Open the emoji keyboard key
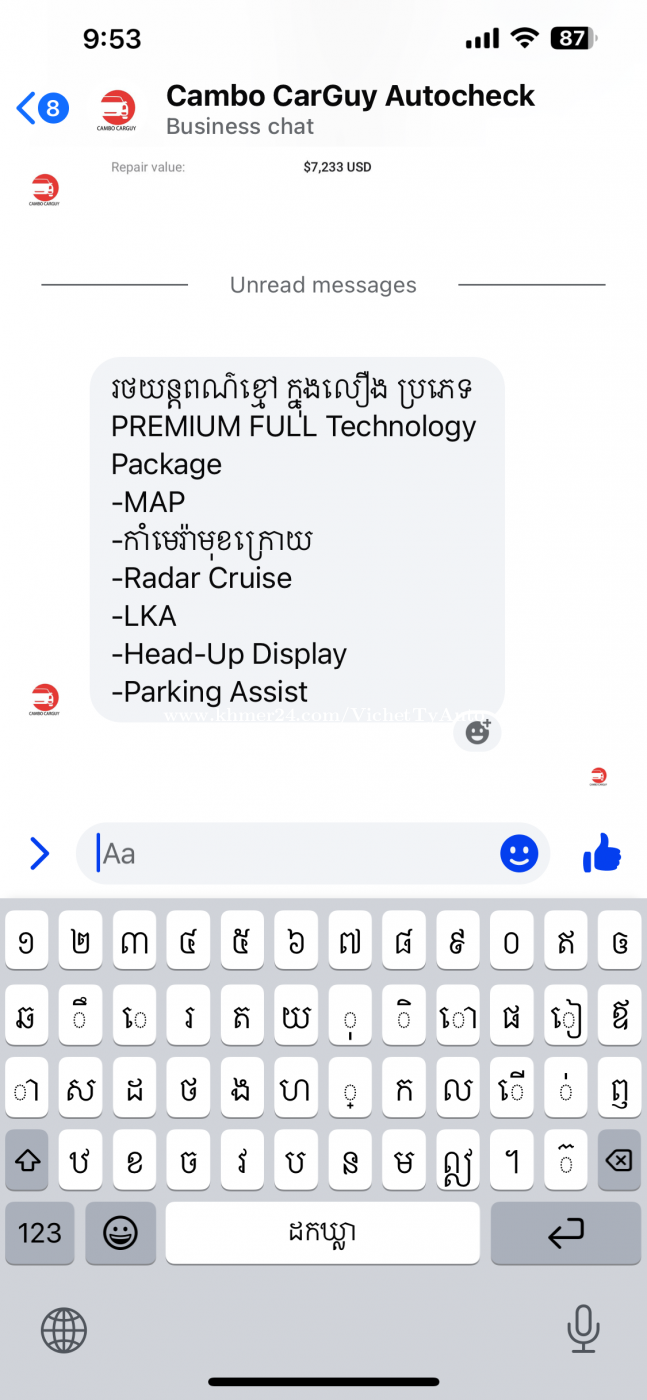Image resolution: width=647 pixels, height=1400 pixels. click(x=120, y=1233)
